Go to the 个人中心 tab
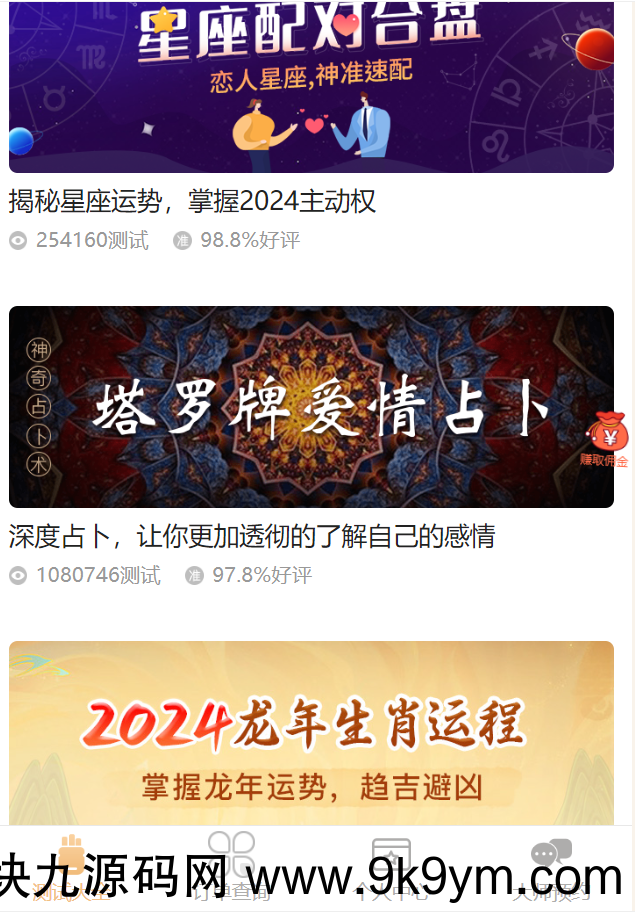 (391, 866)
